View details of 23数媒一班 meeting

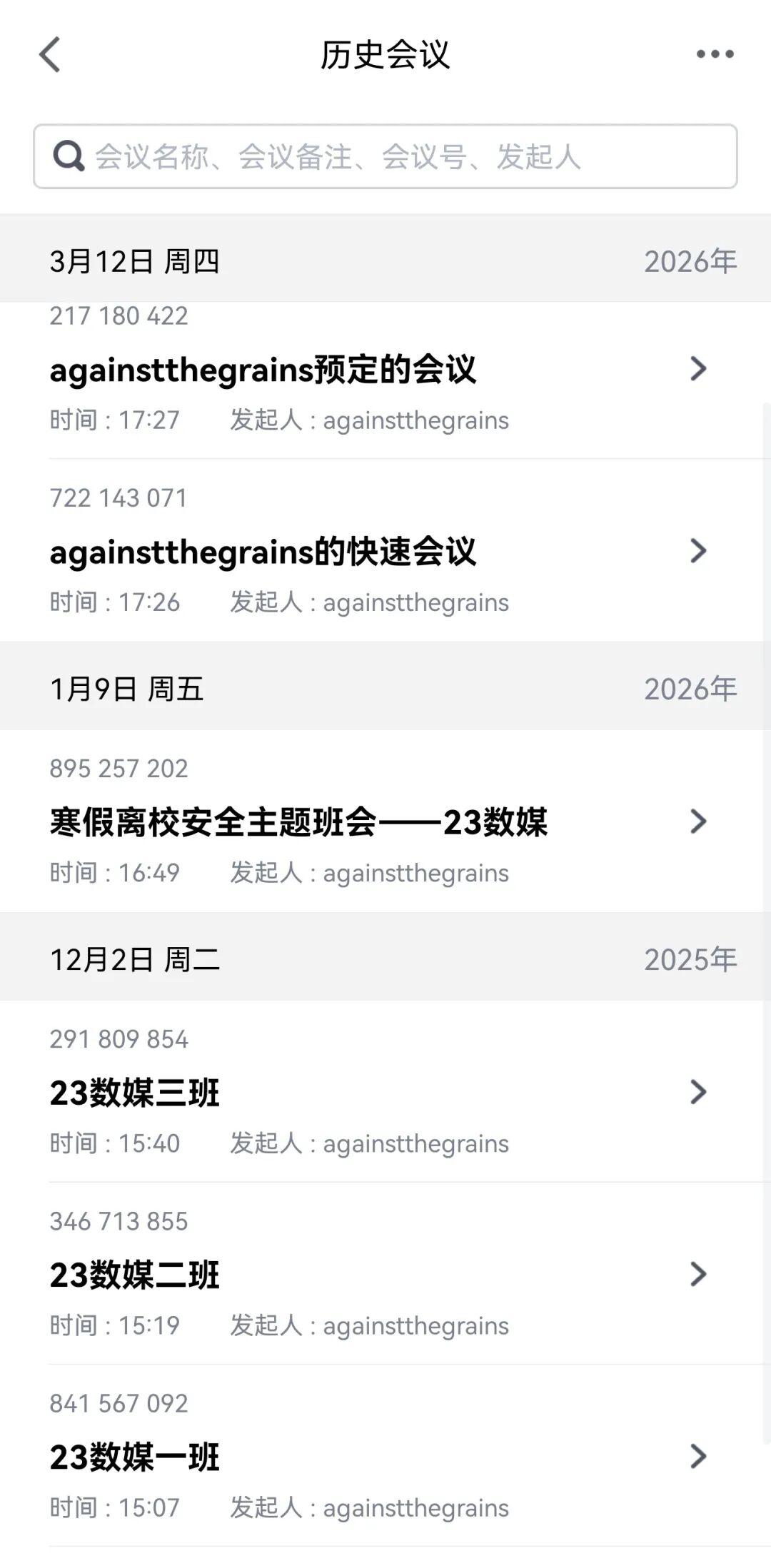[378, 1457]
